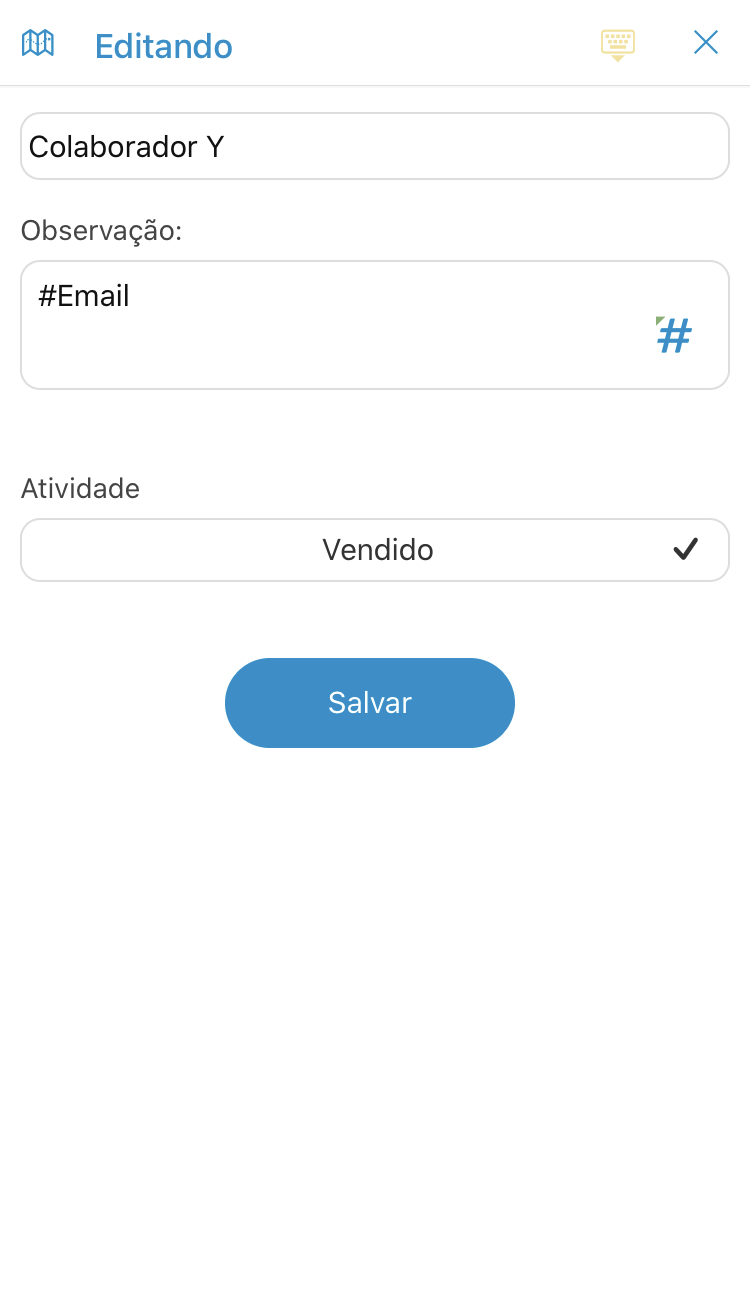Focus the Observação text area
The image size is (750, 1292).
click(x=330, y=325)
